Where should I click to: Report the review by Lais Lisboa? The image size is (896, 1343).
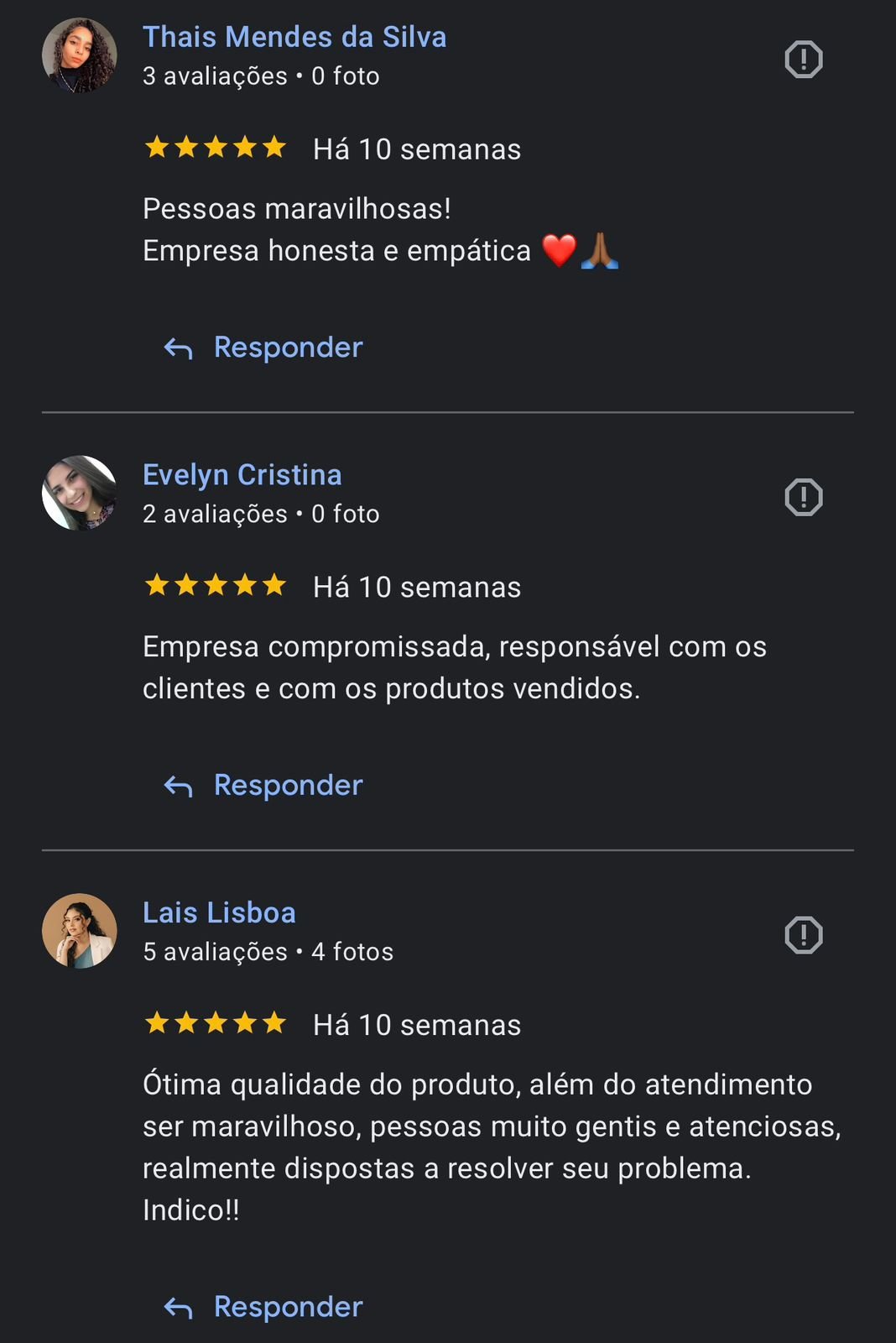tap(803, 935)
